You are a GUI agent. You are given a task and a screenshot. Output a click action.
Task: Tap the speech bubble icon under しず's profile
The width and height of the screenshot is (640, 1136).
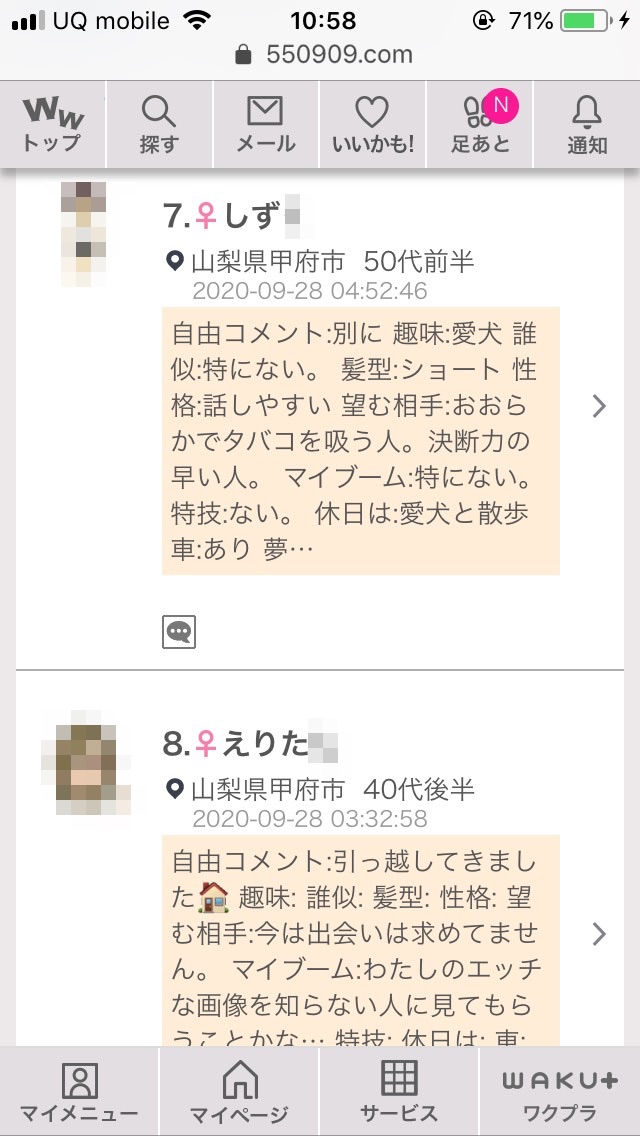[x=179, y=631]
